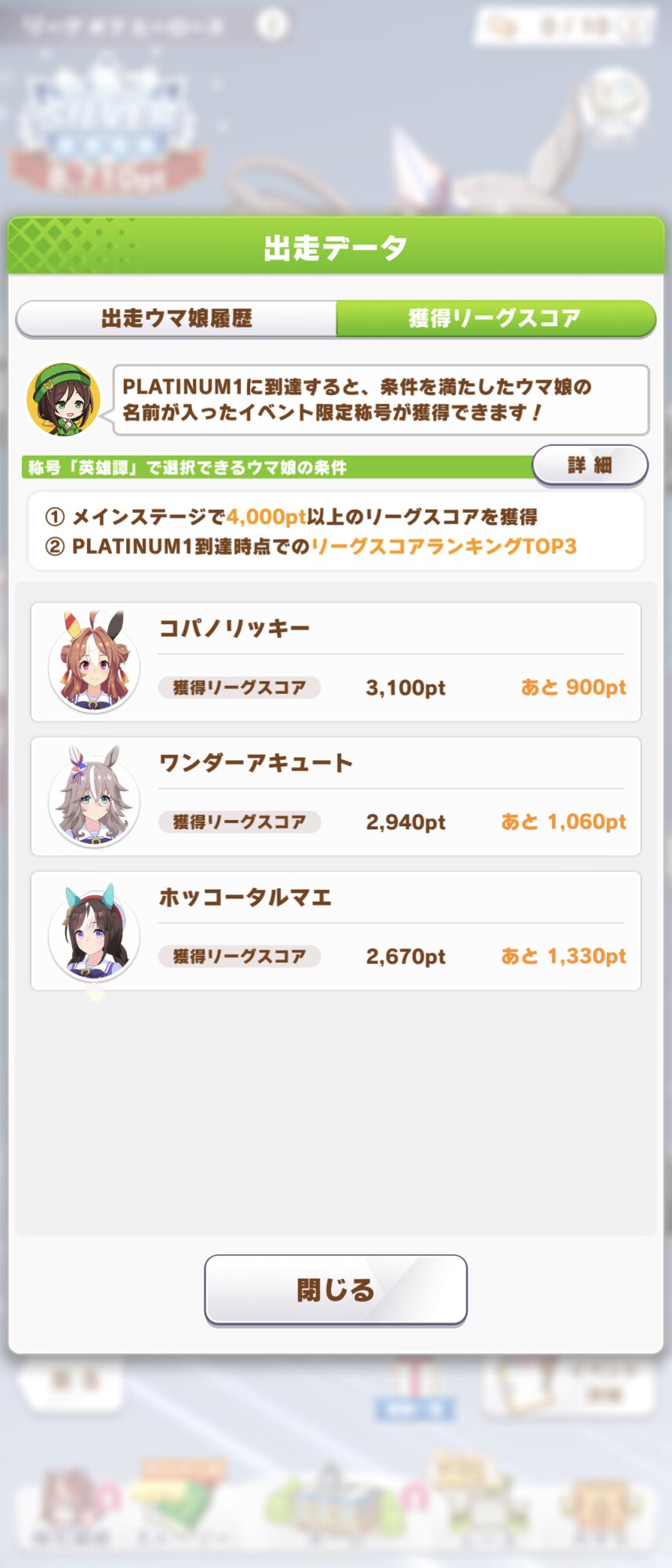Screen dimensions: 672x1568
Task: Switch to the 出走ウマ娘履歴 tab
Action: point(177,318)
